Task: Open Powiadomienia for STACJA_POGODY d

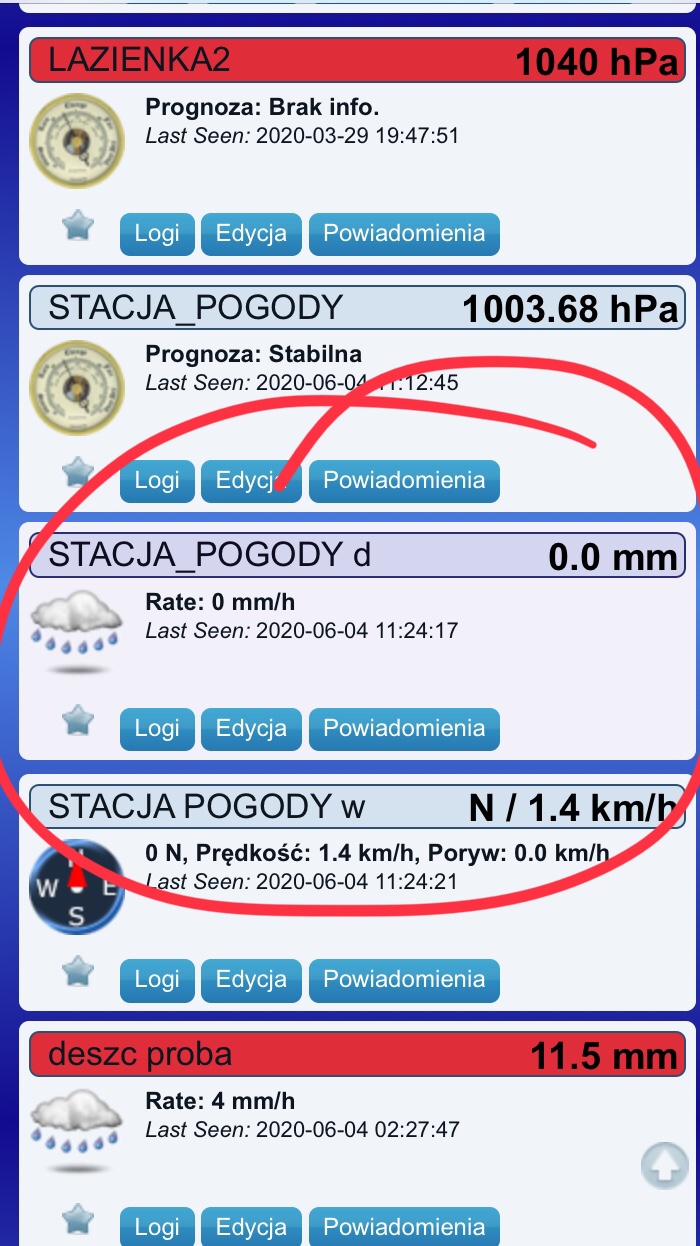Action: point(404,729)
